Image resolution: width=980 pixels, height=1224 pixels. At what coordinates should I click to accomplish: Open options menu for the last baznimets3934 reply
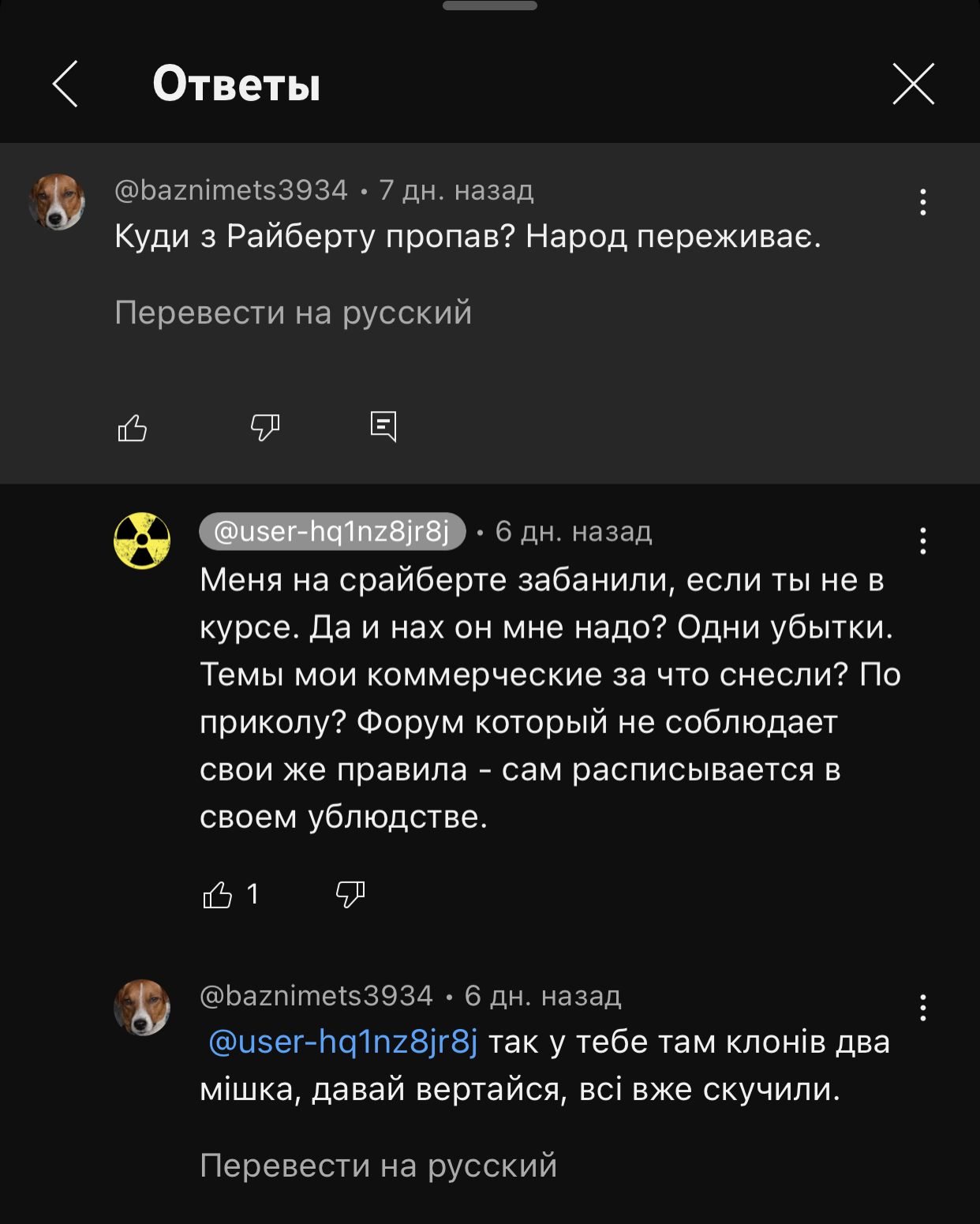[922, 1008]
